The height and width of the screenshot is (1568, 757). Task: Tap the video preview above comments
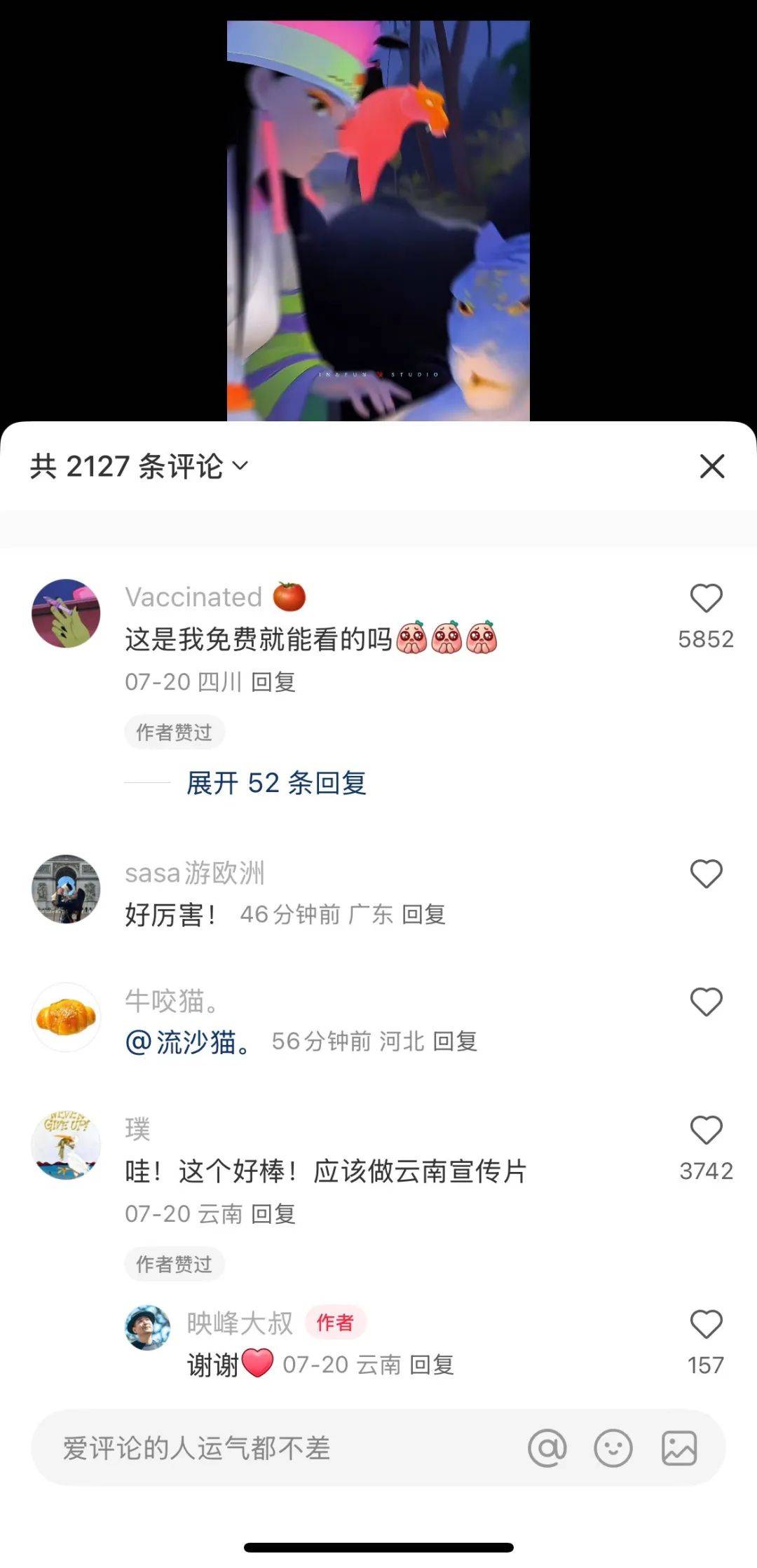(x=378, y=221)
